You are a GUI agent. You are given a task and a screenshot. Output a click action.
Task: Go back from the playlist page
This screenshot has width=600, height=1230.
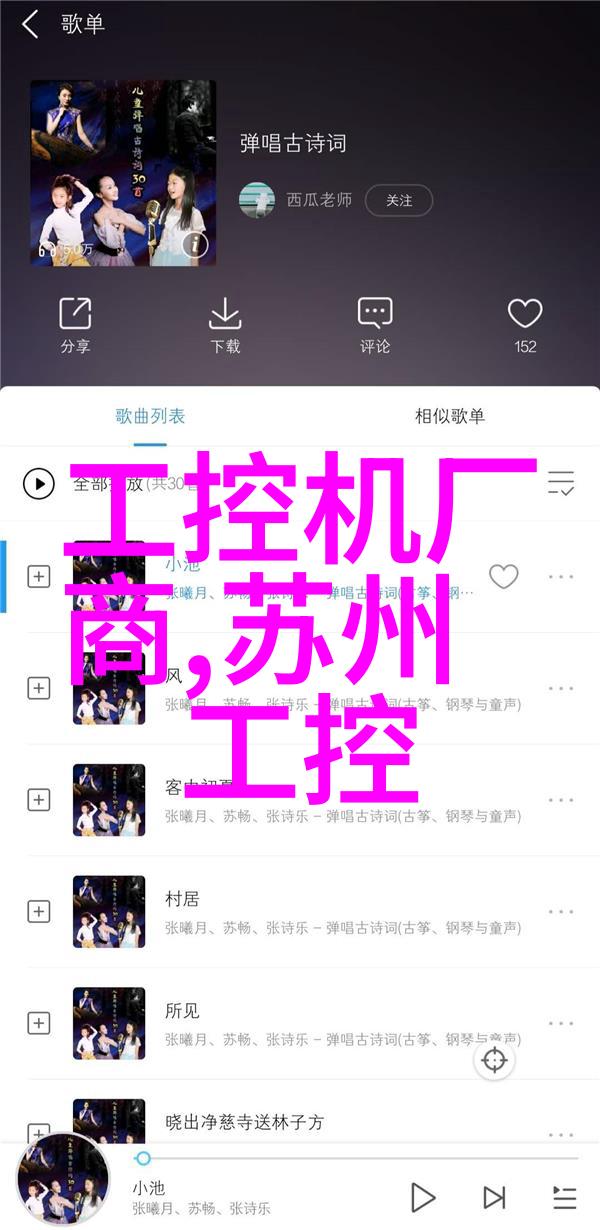point(30,25)
